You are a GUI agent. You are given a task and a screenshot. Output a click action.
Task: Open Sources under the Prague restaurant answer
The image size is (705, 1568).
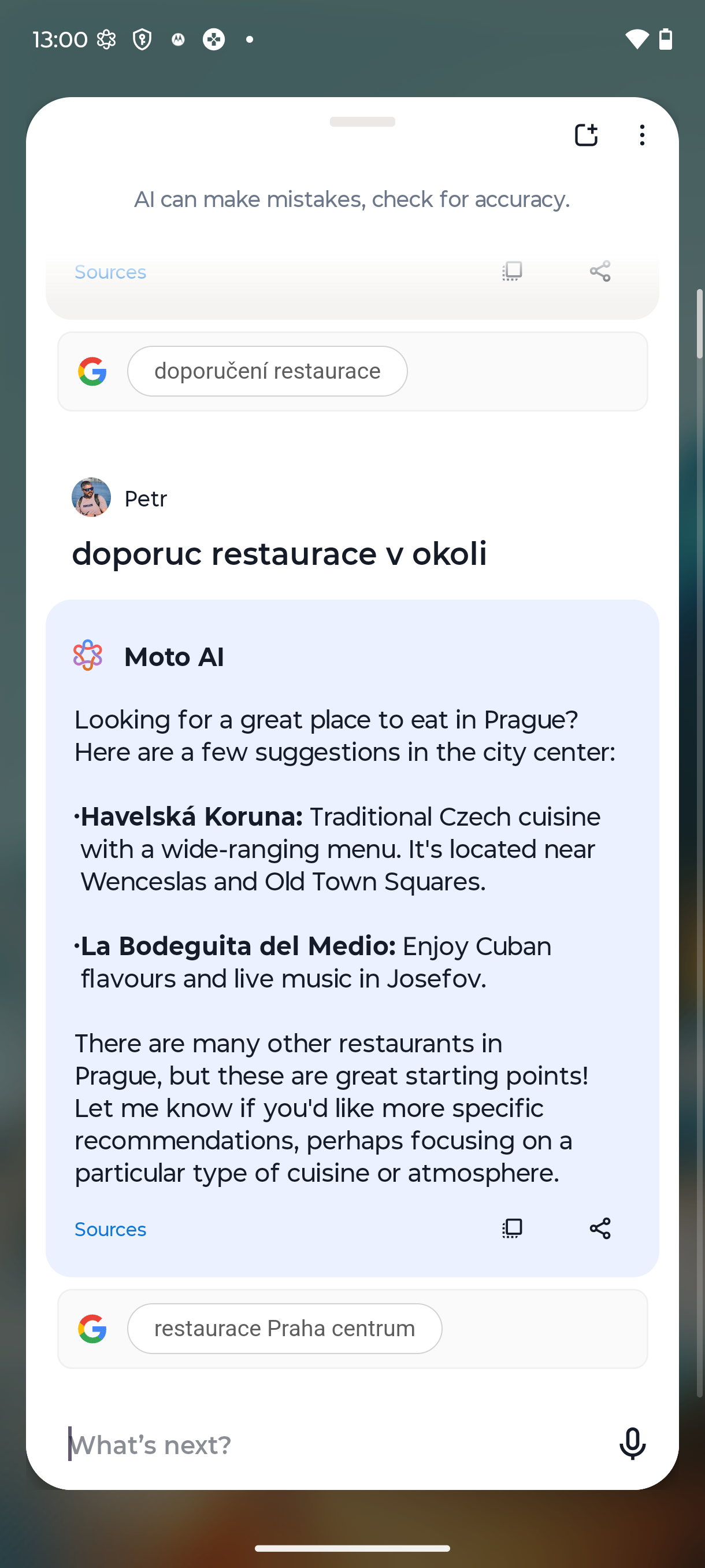click(110, 1230)
